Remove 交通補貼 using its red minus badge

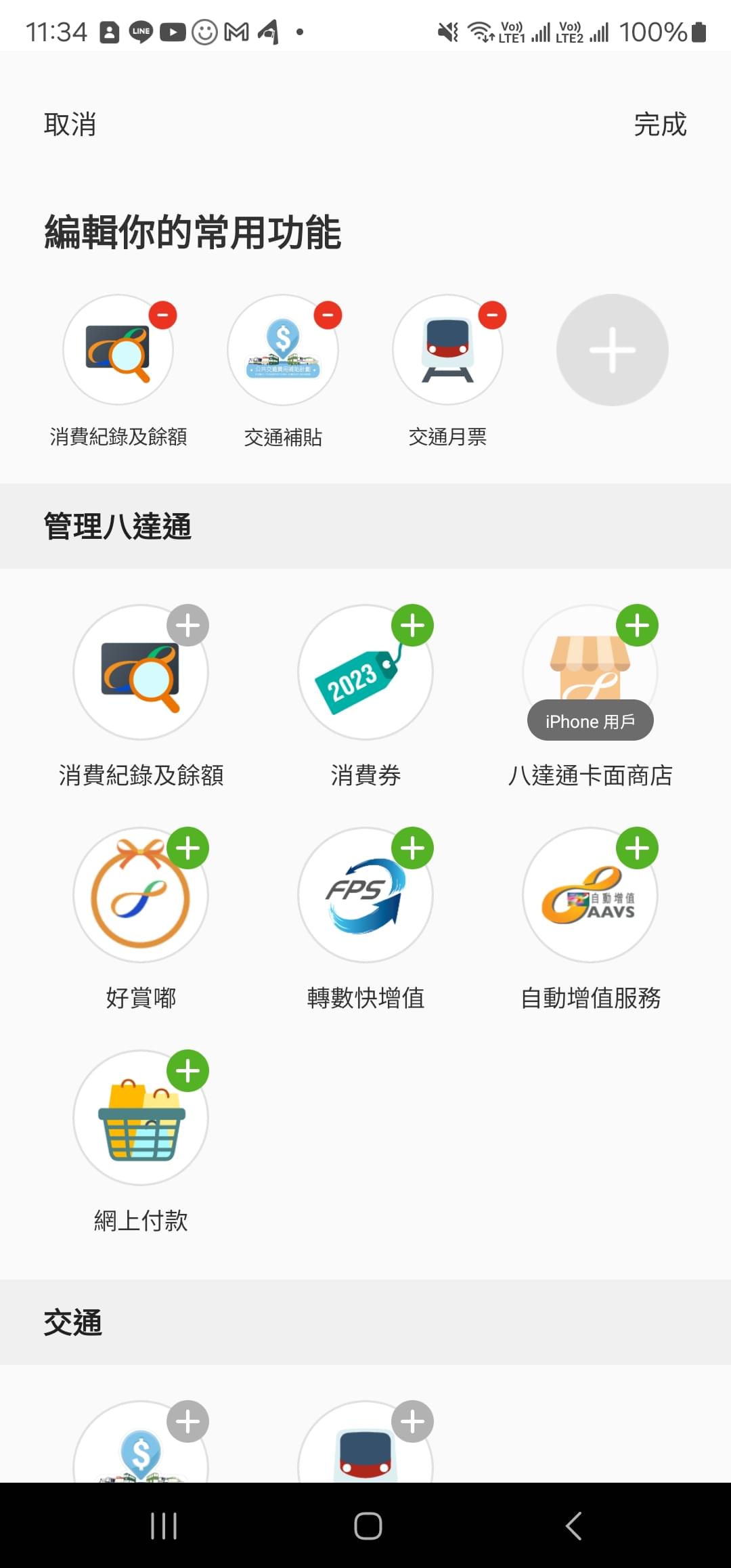(x=328, y=315)
